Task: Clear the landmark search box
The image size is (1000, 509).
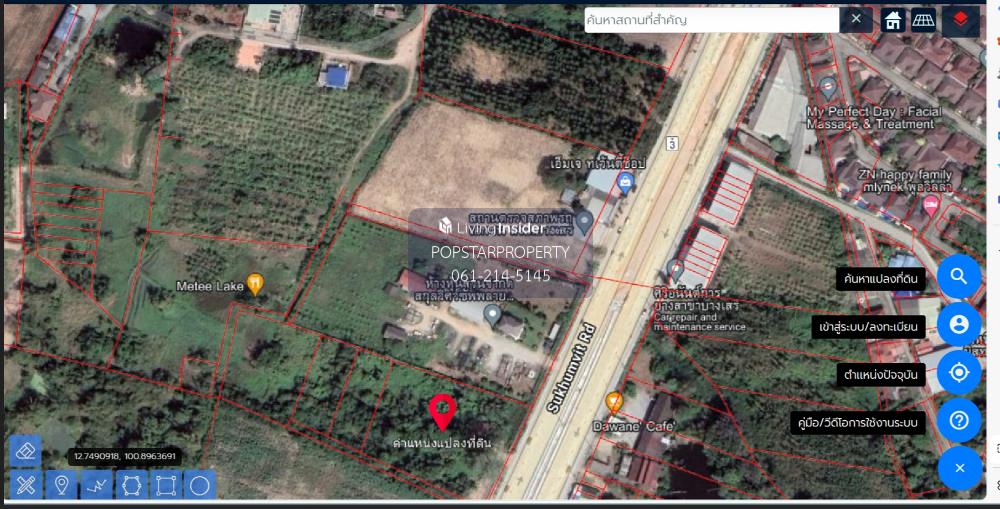Action: [856, 19]
